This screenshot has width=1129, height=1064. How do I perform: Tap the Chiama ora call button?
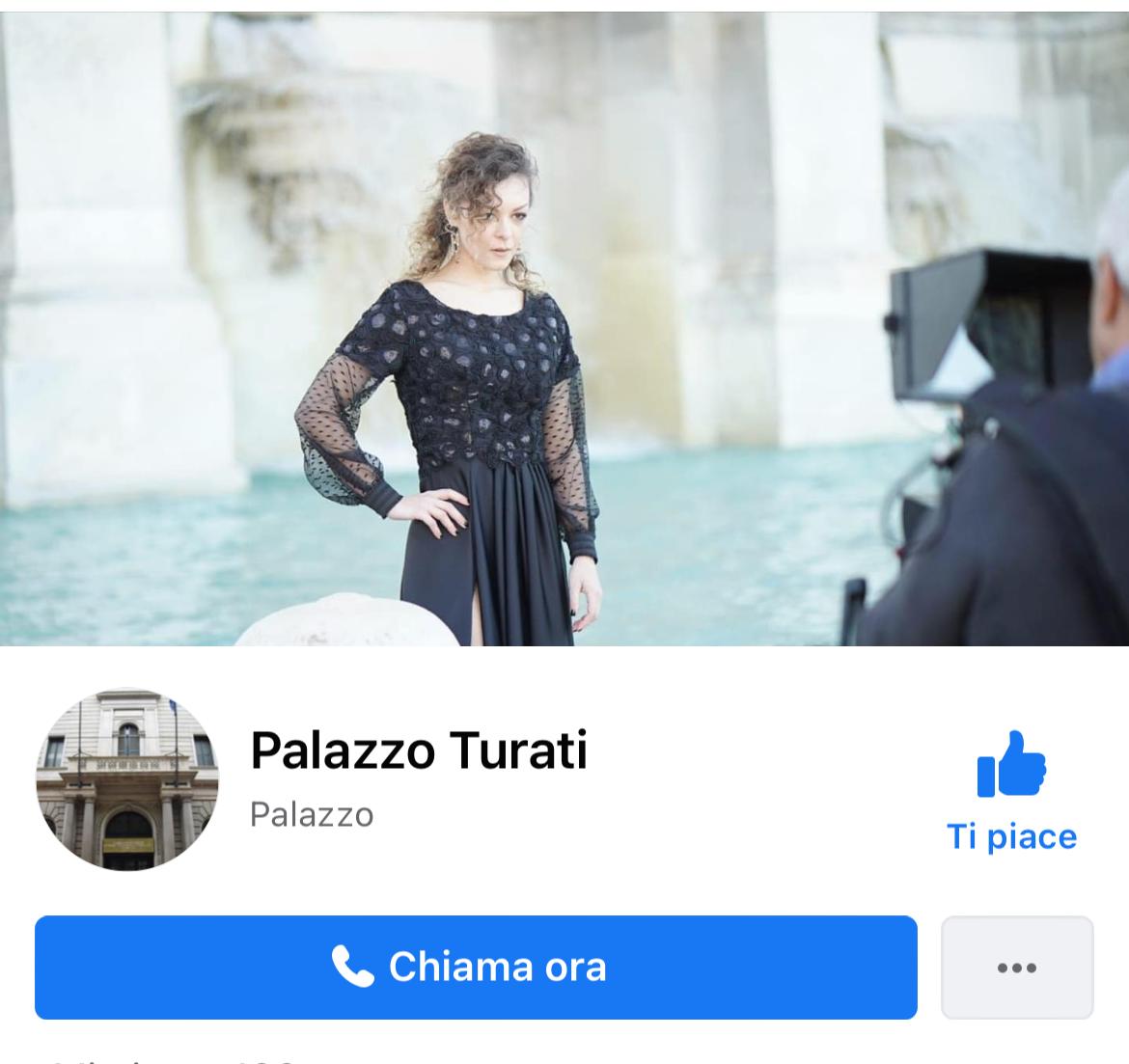pyautogui.click(x=476, y=967)
